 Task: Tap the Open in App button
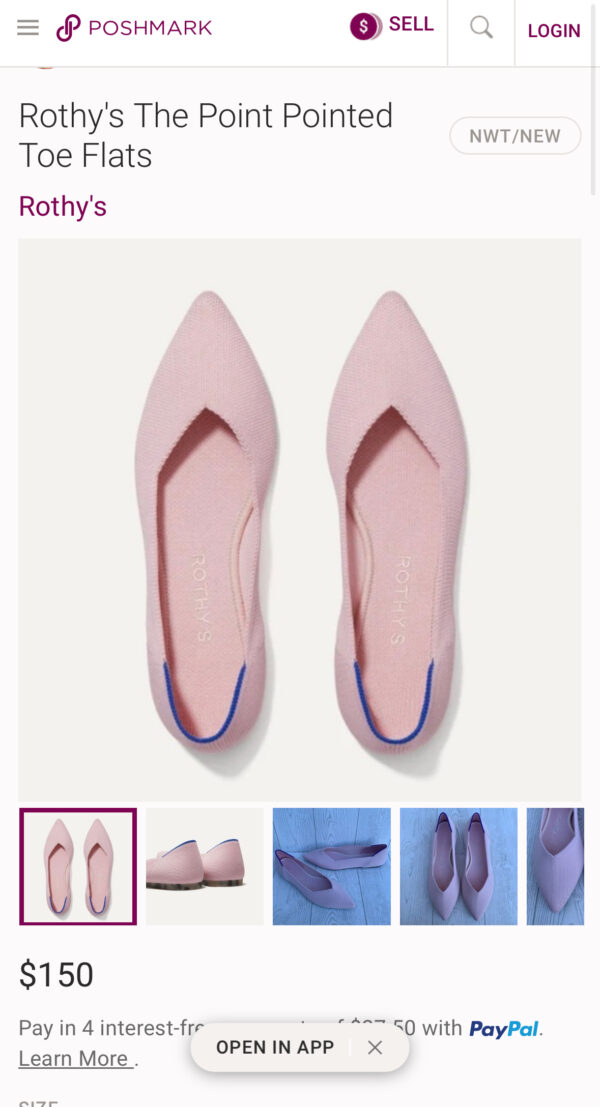coord(275,1047)
